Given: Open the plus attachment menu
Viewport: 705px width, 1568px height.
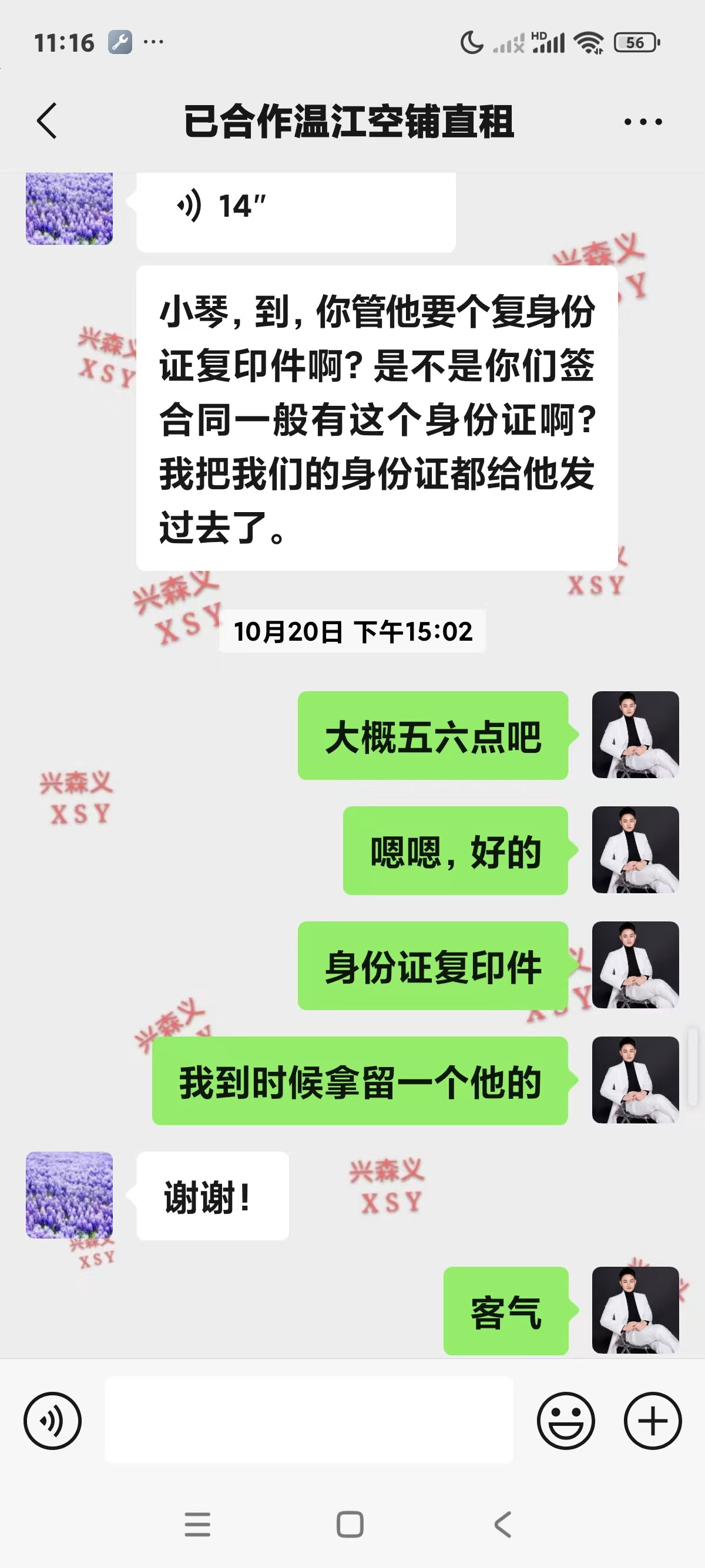Looking at the screenshot, I should [653, 1420].
